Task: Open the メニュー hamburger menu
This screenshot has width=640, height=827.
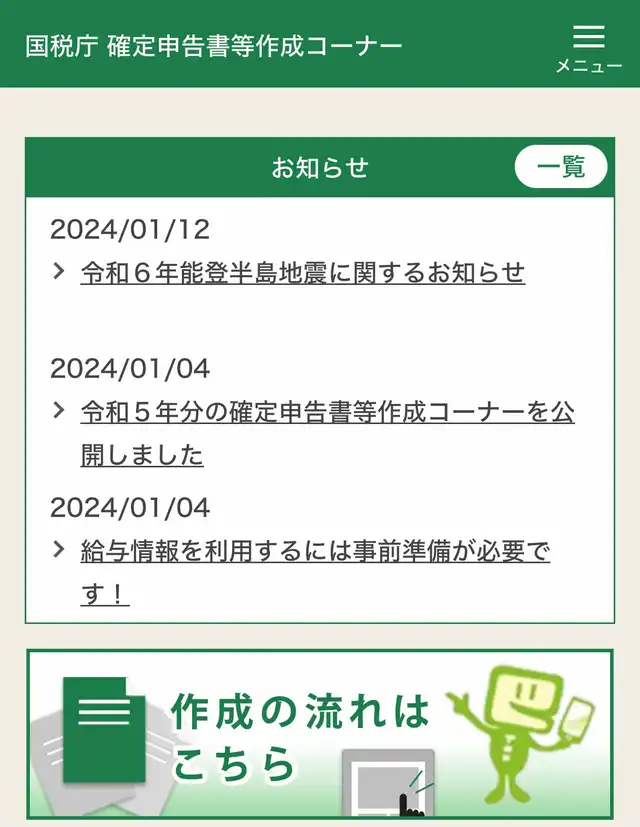Action: [x=589, y=47]
